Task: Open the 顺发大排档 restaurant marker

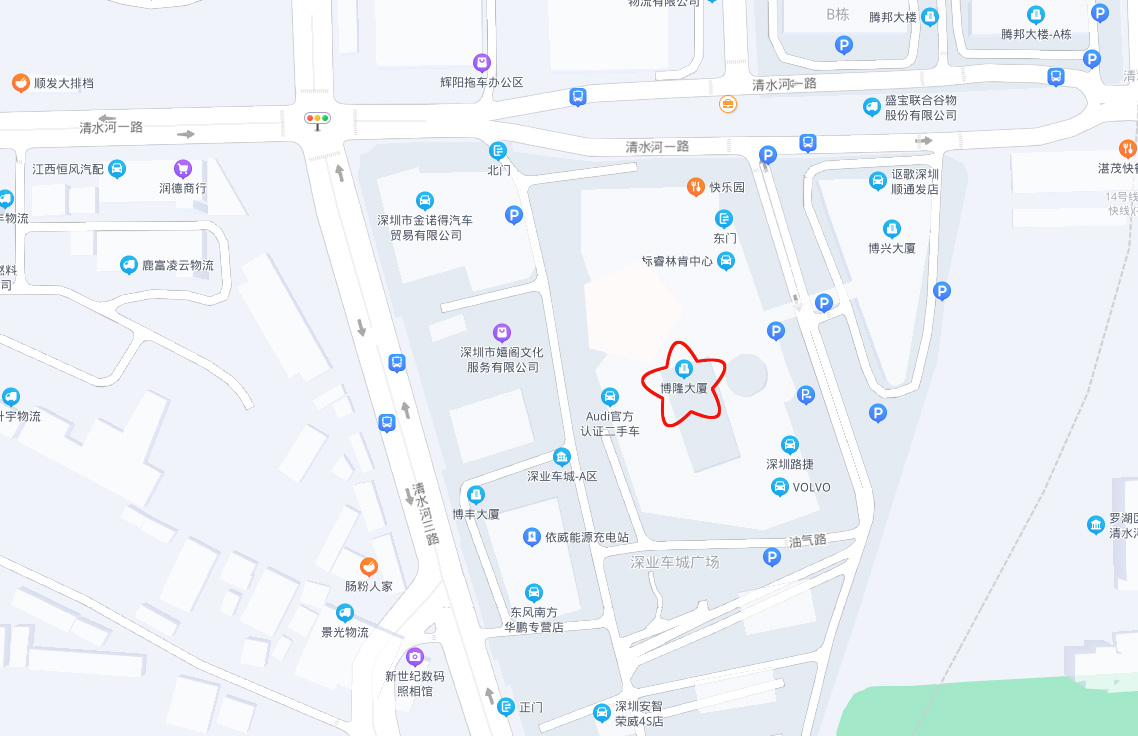Action: [20, 83]
